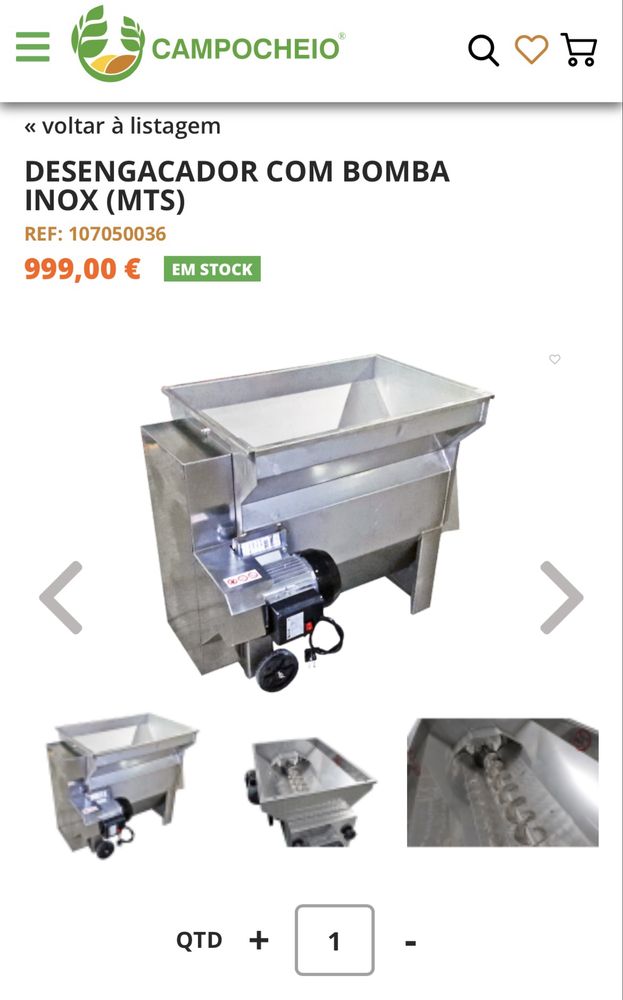Open the search icon

483,49
